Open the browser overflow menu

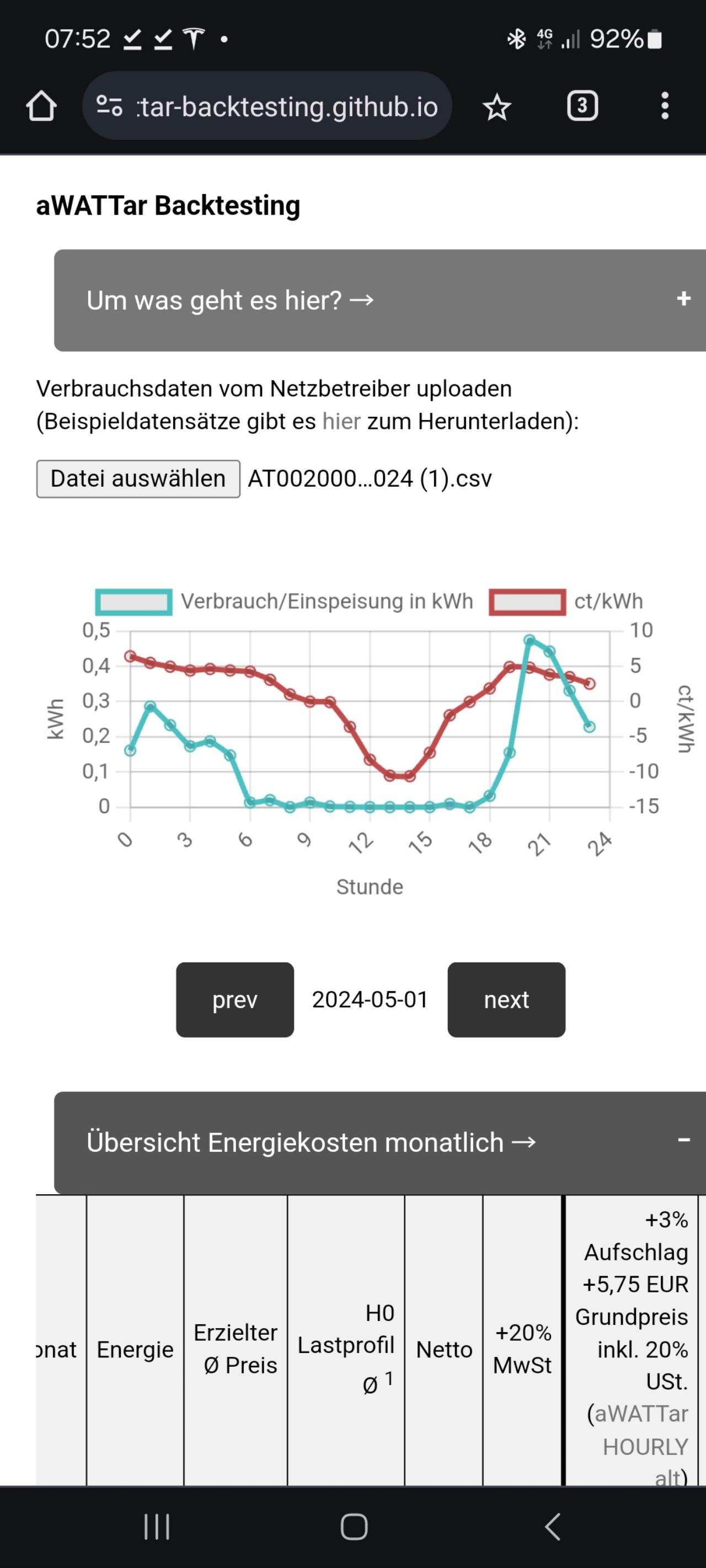pyautogui.click(x=665, y=106)
